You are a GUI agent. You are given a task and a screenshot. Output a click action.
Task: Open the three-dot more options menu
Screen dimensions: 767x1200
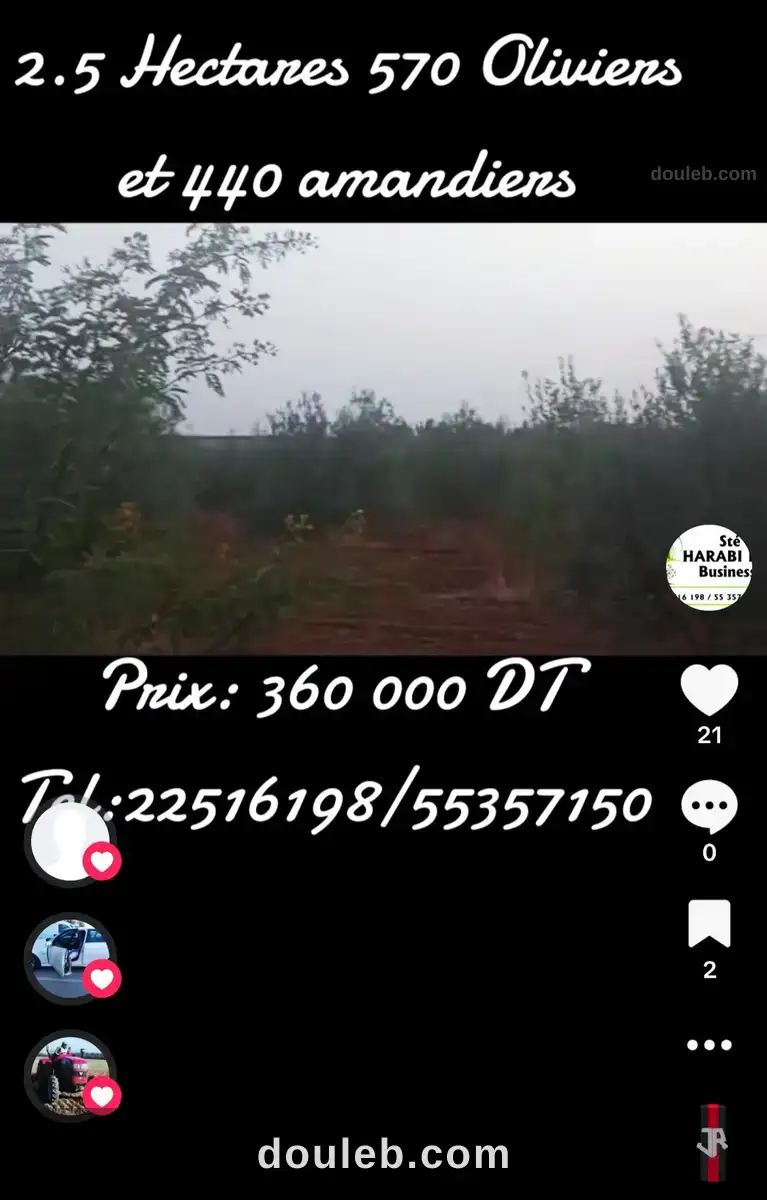[x=709, y=1045]
